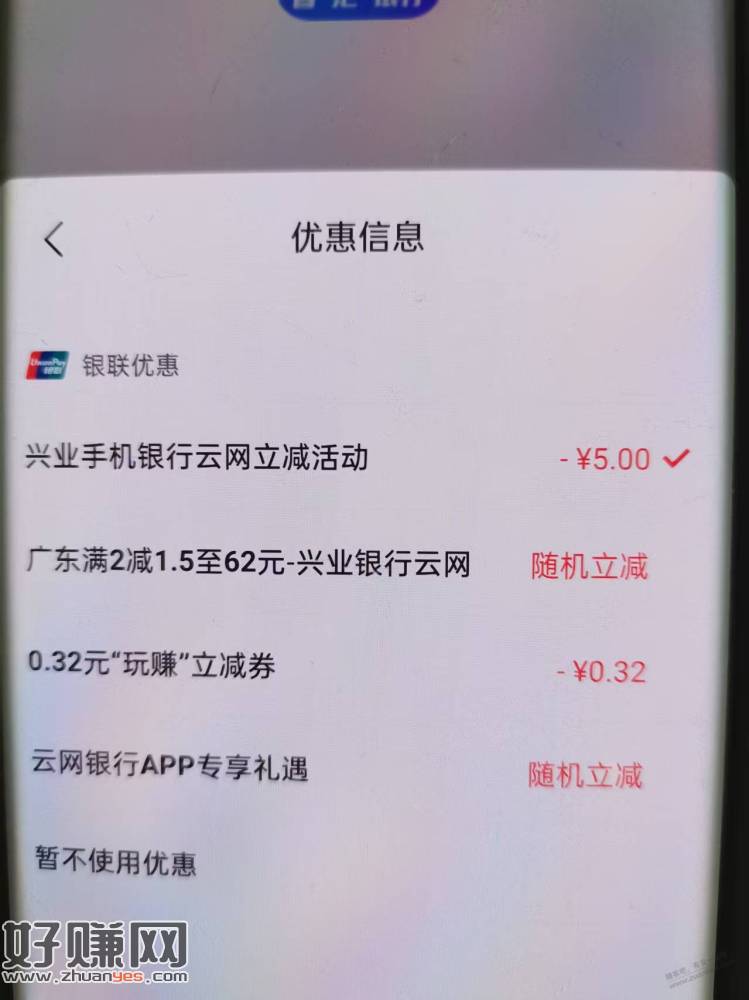Select the 0.32元"玩赚"立减券 coupon
This screenshot has width=749, height=1000.
tap(151, 665)
